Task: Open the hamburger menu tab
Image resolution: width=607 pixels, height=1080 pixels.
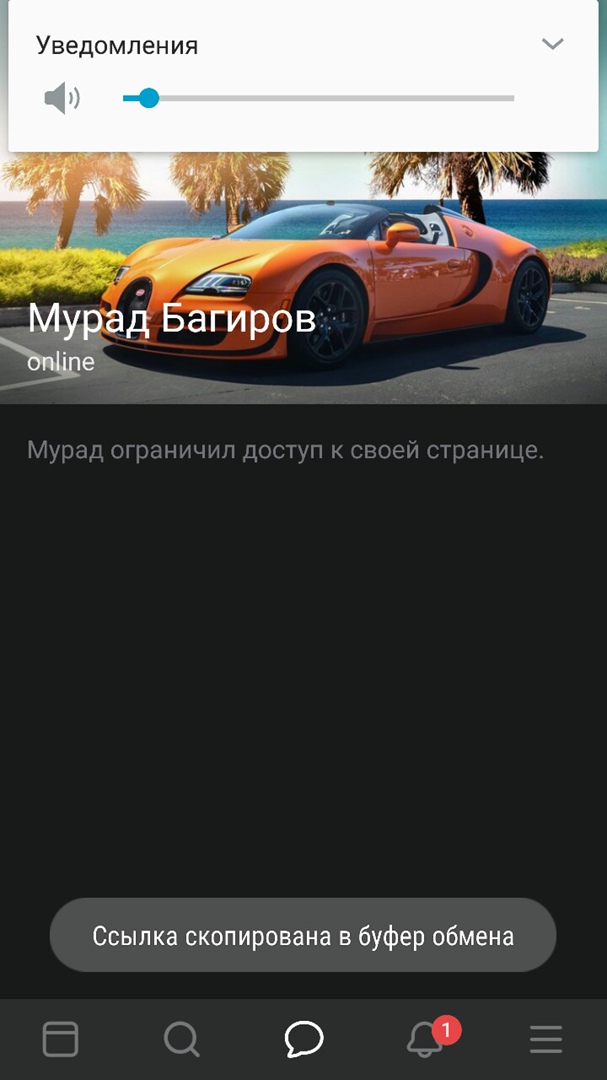Action: [546, 1040]
